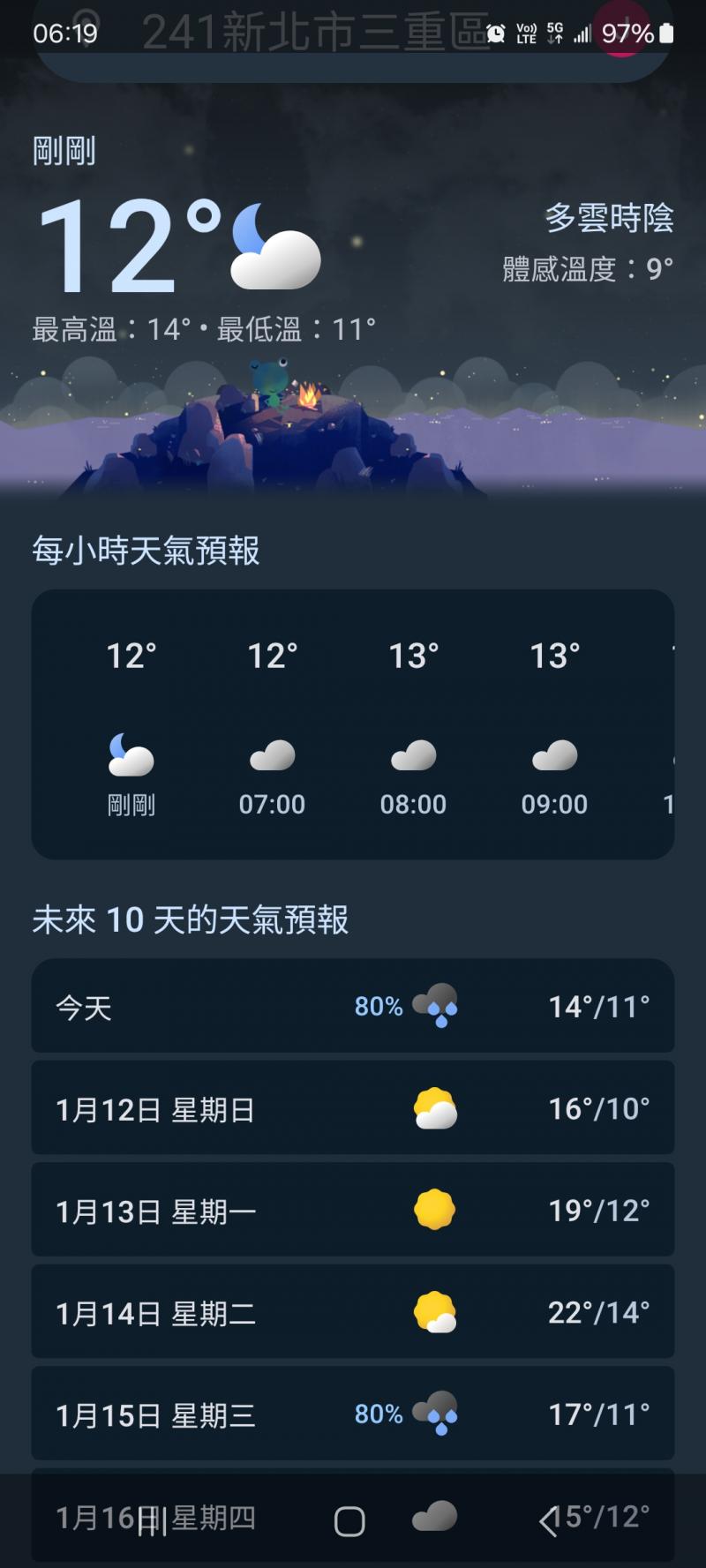Go back with the system back arrow

pyautogui.click(x=549, y=1520)
